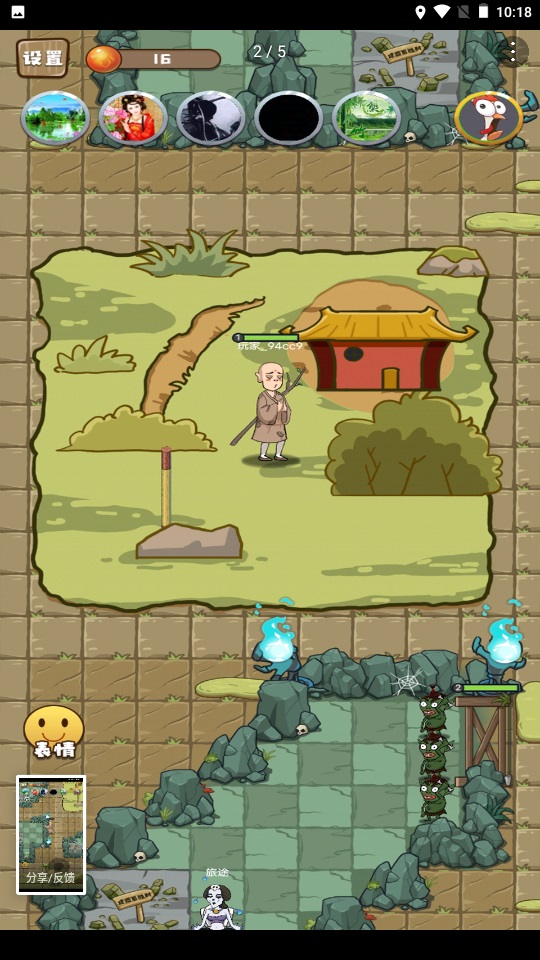Open the 分享/反馈 screenshot share panel
This screenshot has height=960, width=540.
(51, 835)
